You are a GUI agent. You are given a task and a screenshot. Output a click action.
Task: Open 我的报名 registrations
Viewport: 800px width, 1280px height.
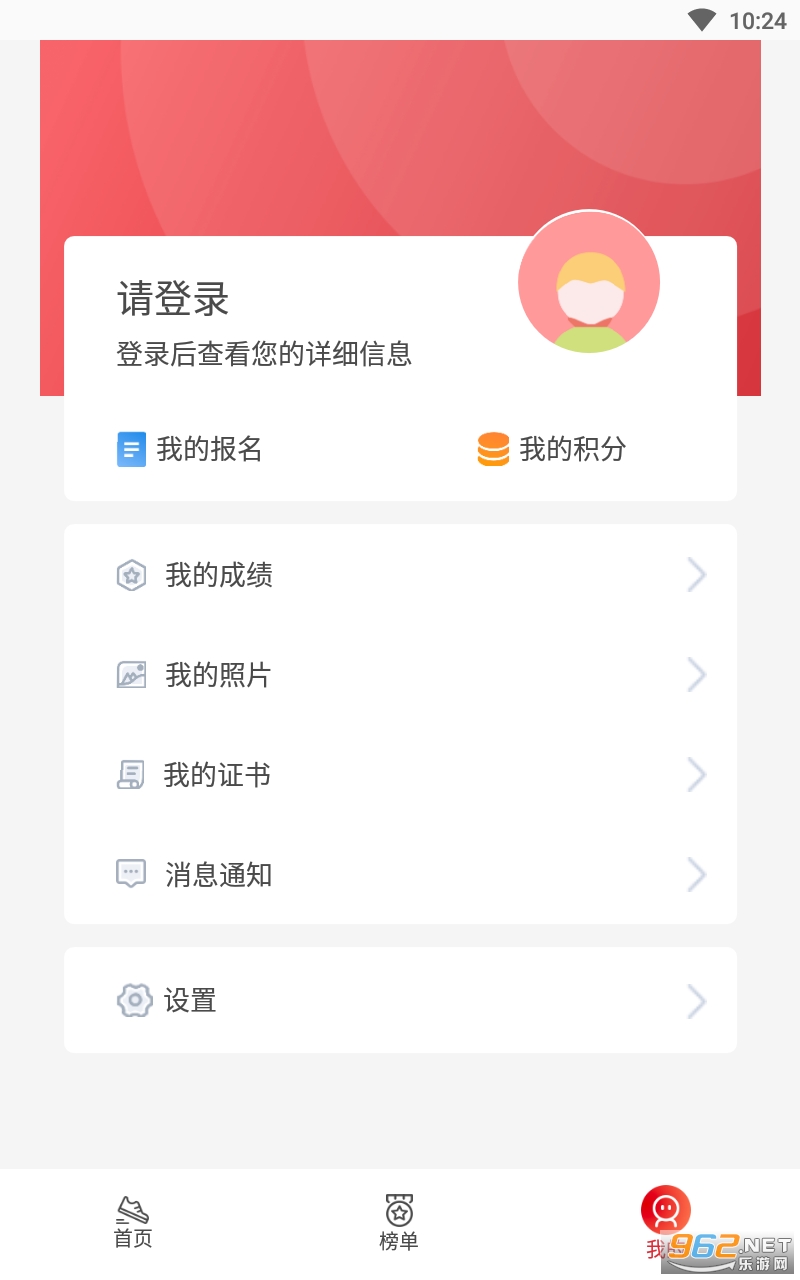190,449
